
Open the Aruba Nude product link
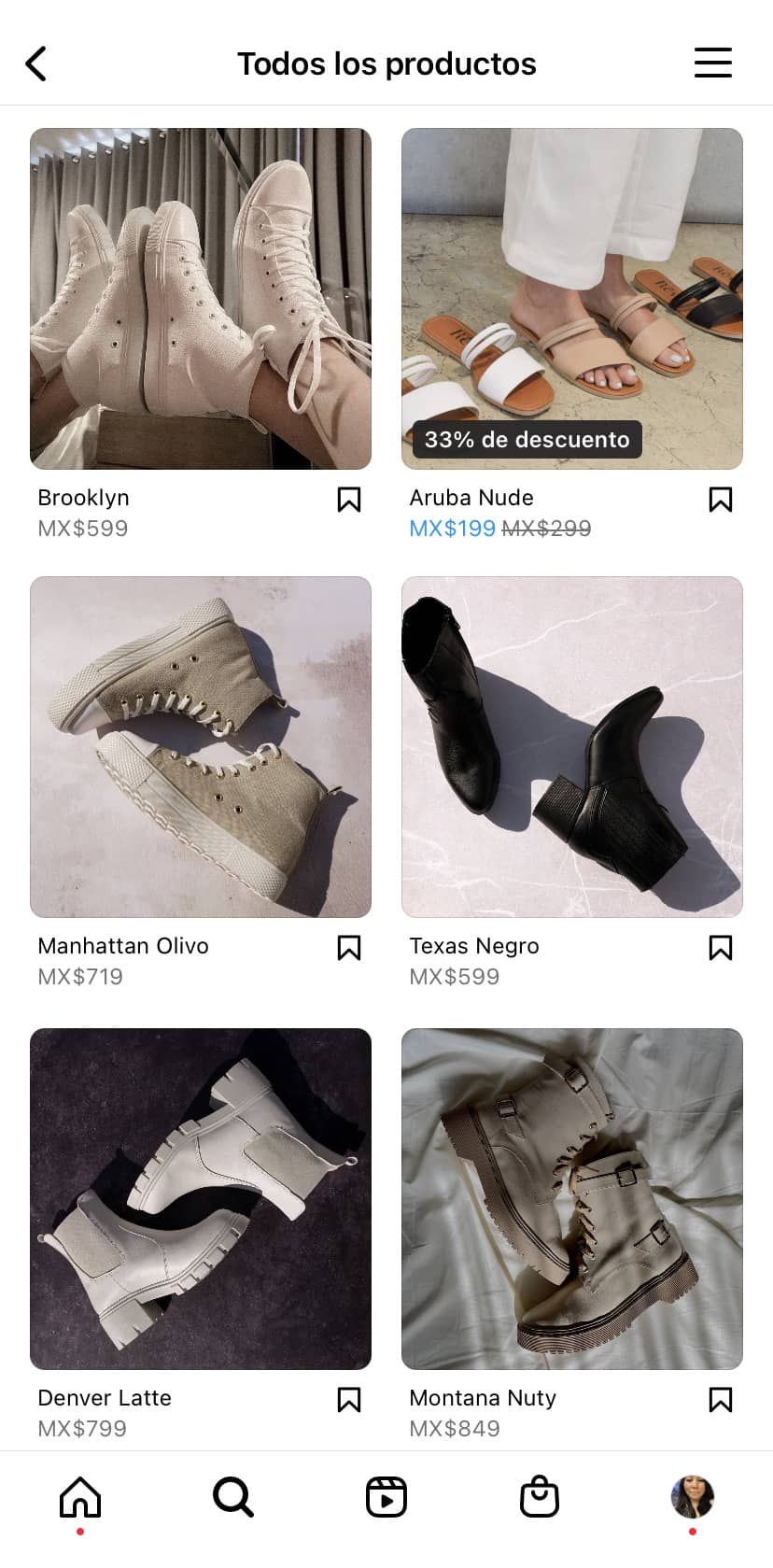(x=472, y=498)
